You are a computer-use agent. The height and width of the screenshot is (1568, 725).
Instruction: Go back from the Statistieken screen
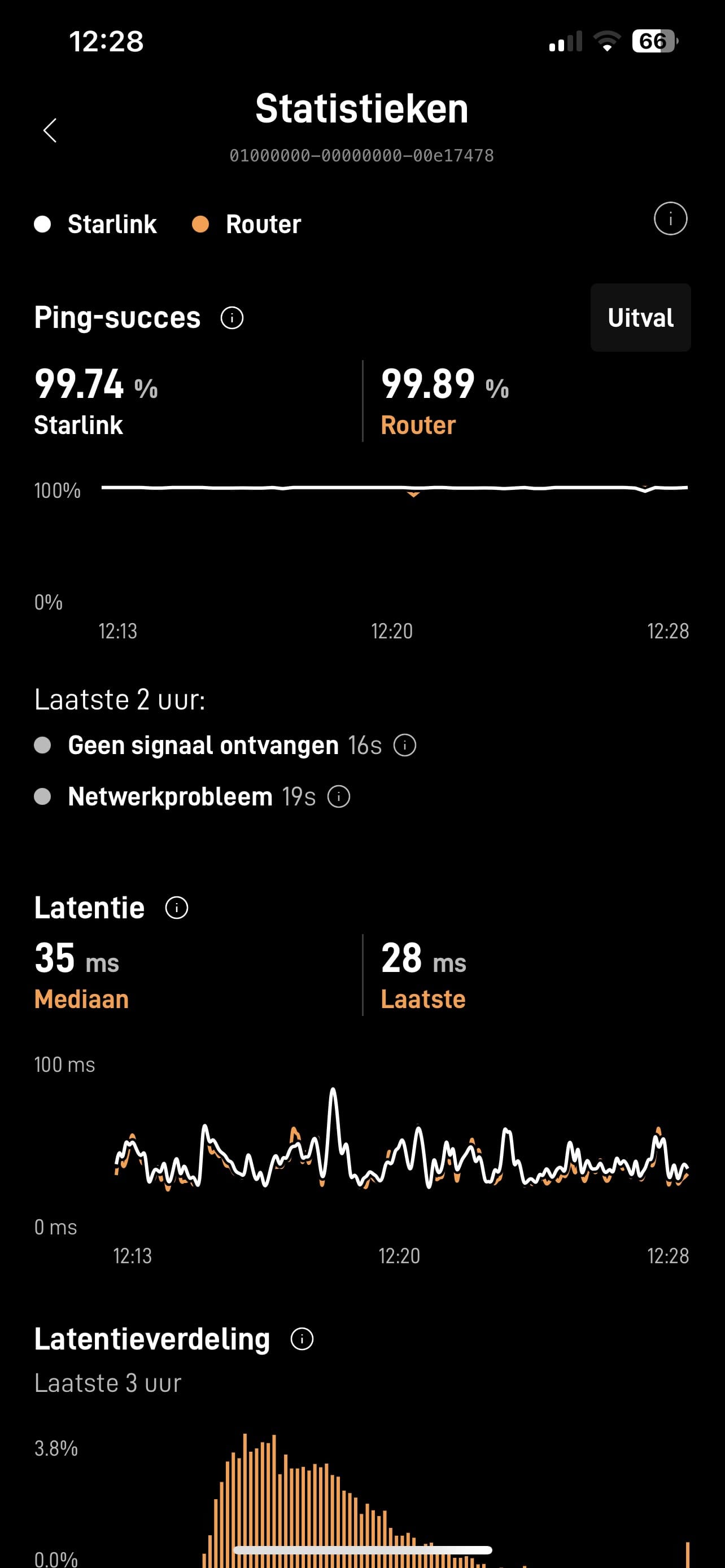50,130
